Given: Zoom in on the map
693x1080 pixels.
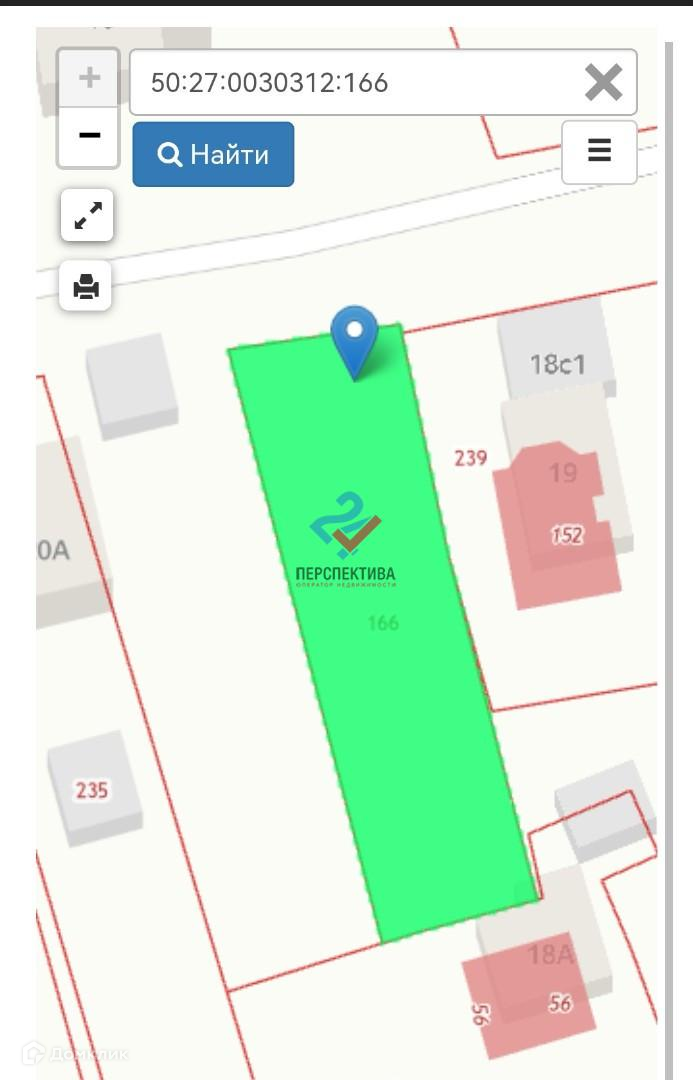Looking at the screenshot, I should point(89,78).
